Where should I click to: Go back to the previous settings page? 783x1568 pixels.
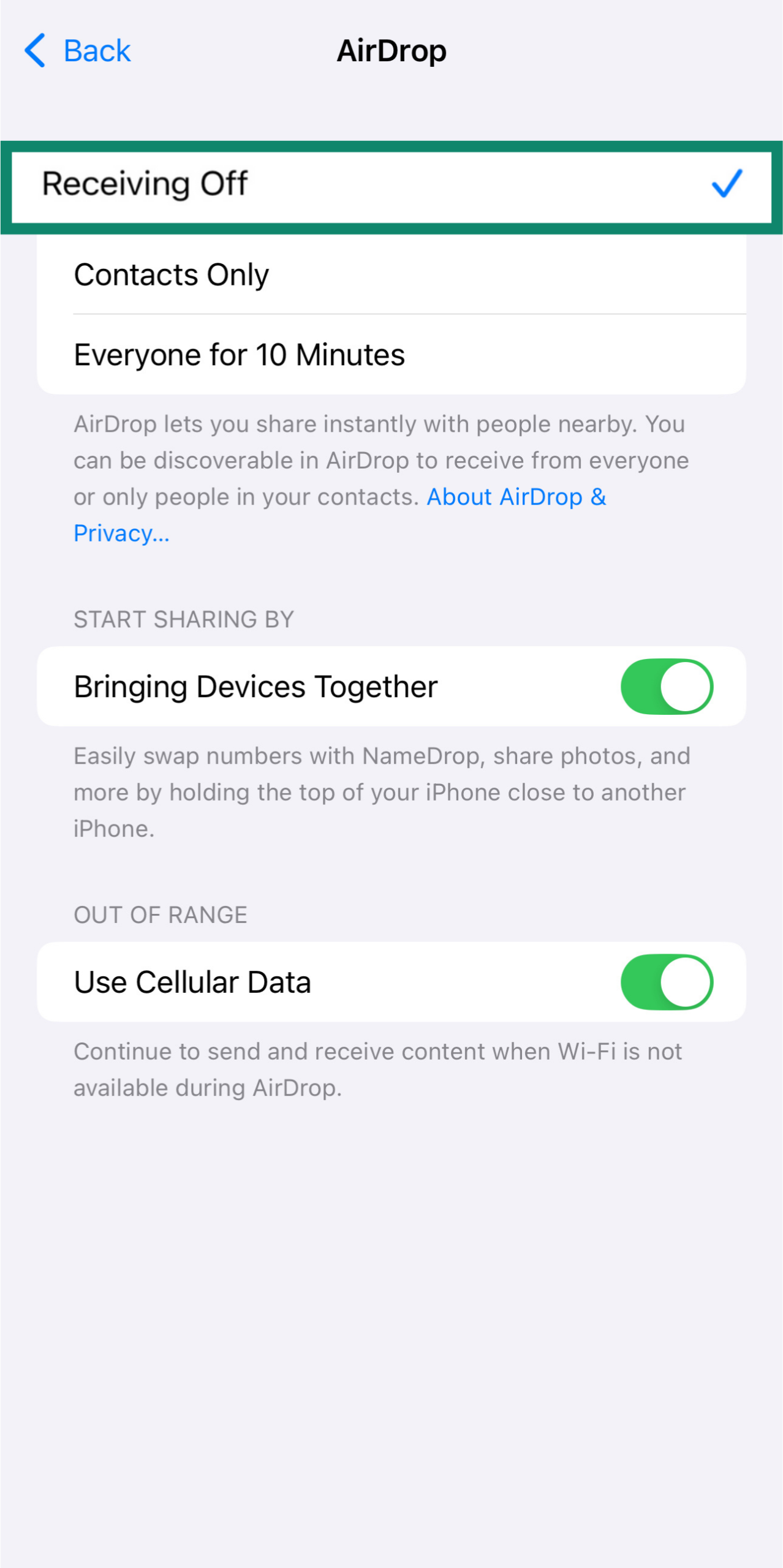(x=78, y=50)
